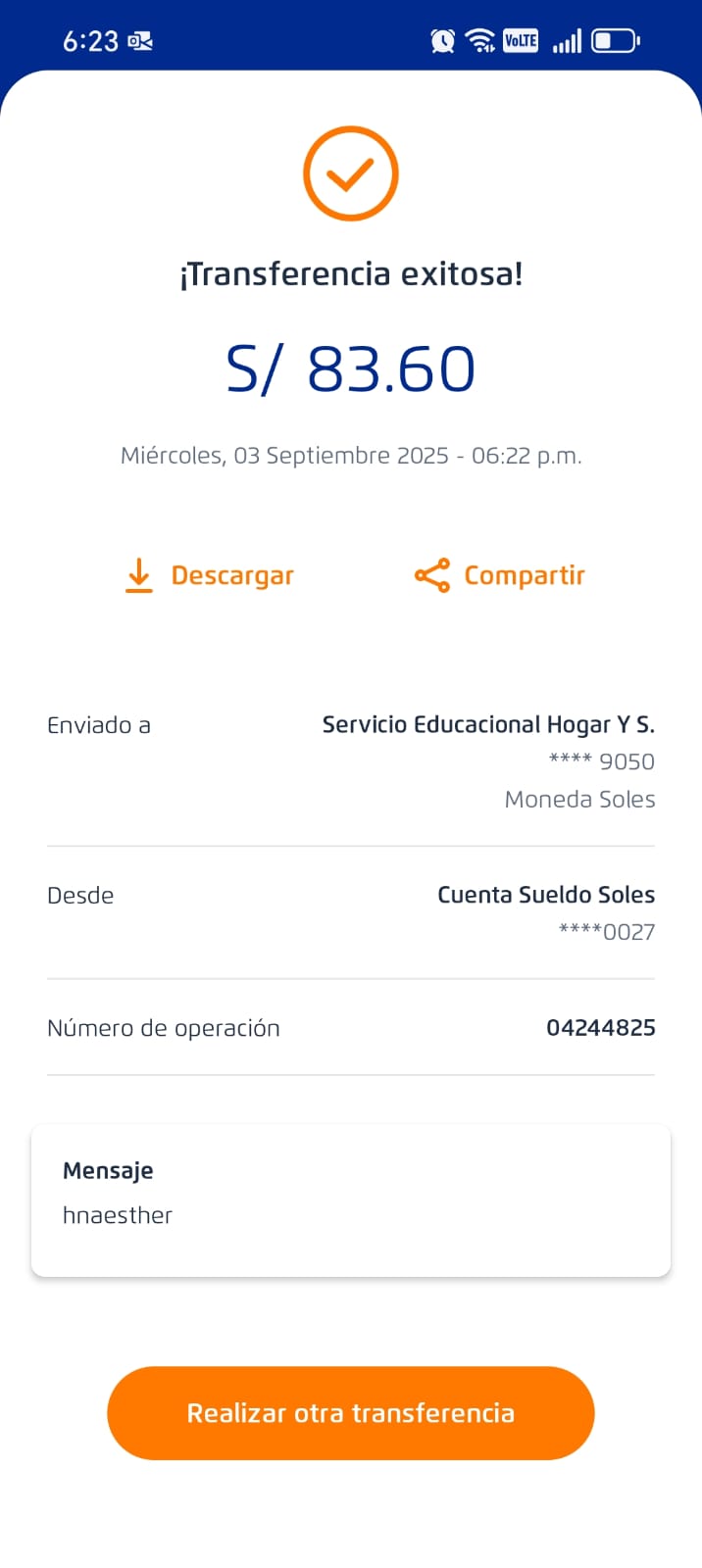The width and height of the screenshot is (702, 1568).
Task: Download the transfer receipt with Descargar
Action: [x=211, y=575]
